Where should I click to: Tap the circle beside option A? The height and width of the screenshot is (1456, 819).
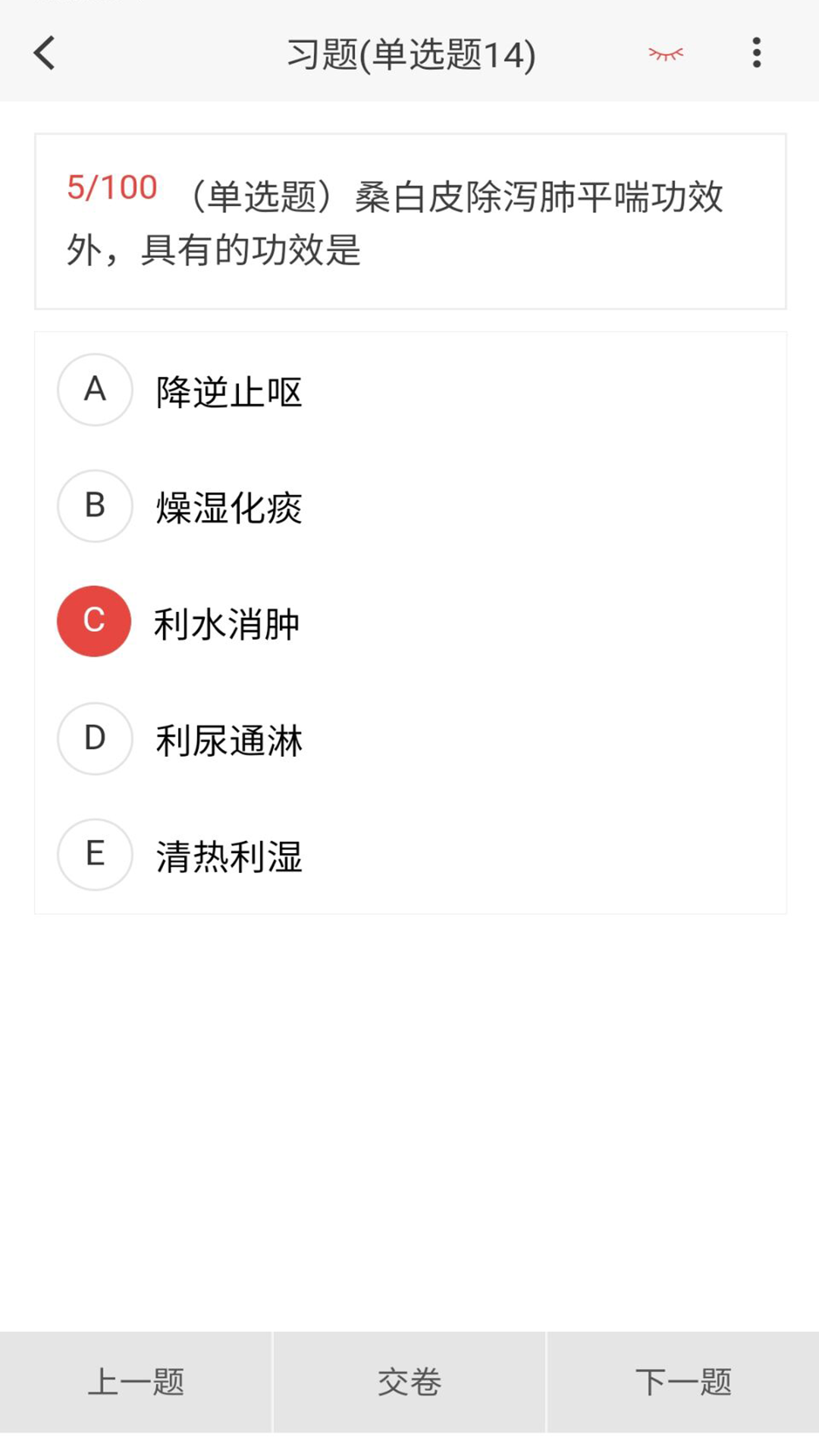(93, 390)
